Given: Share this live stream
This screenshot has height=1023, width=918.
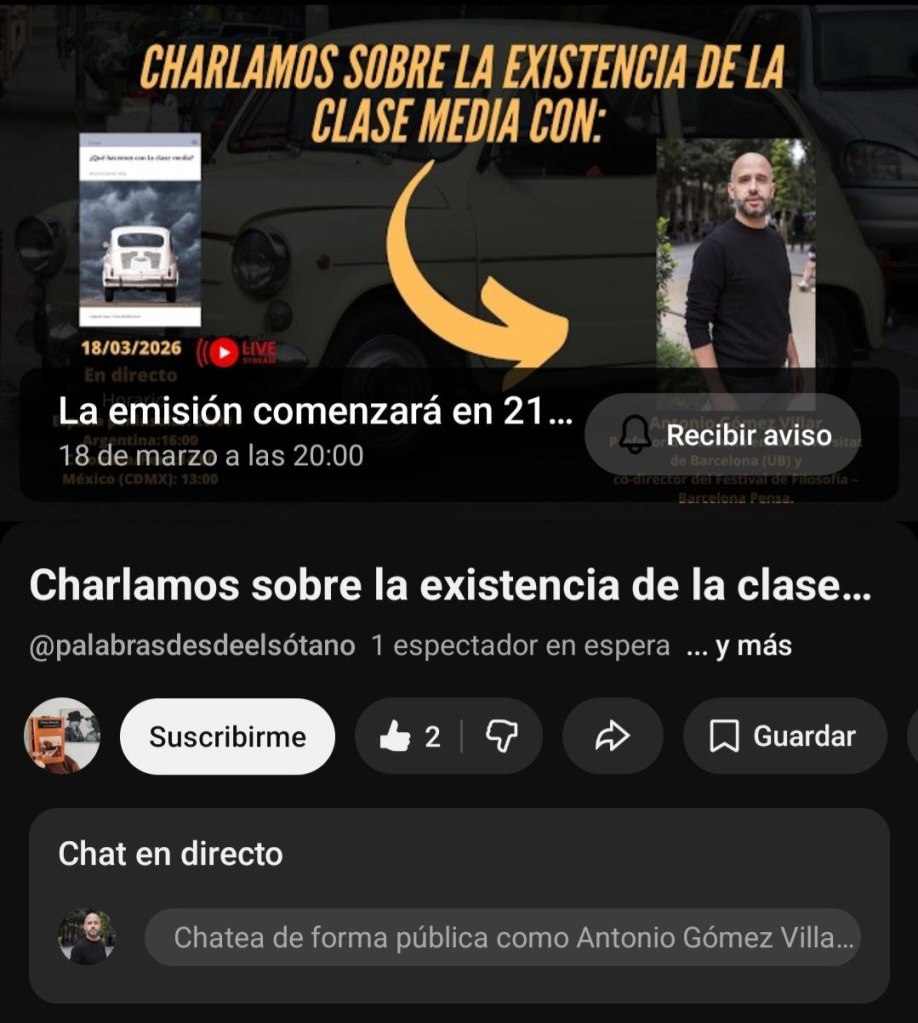Looking at the screenshot, I should click(x=612, y=737).
